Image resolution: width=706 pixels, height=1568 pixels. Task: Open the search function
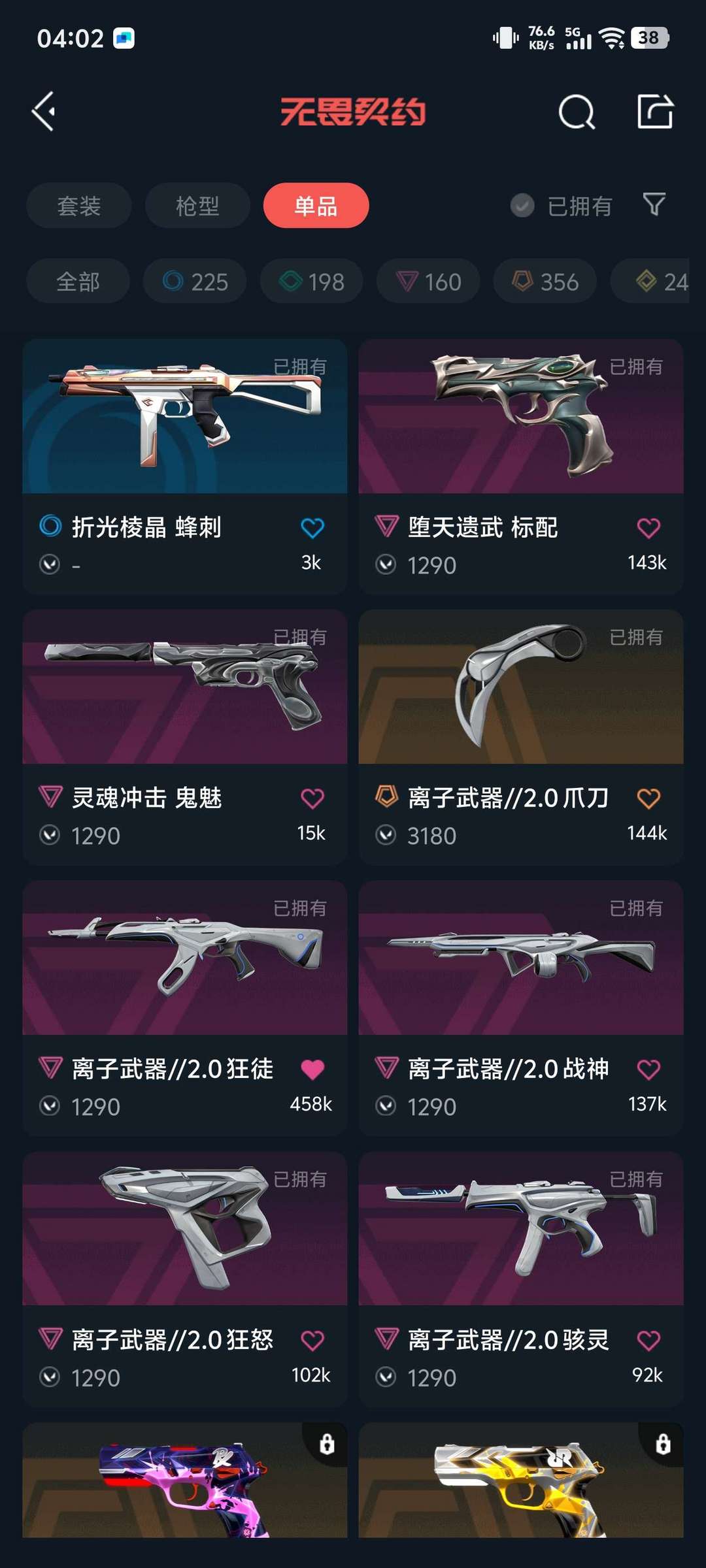576,111
